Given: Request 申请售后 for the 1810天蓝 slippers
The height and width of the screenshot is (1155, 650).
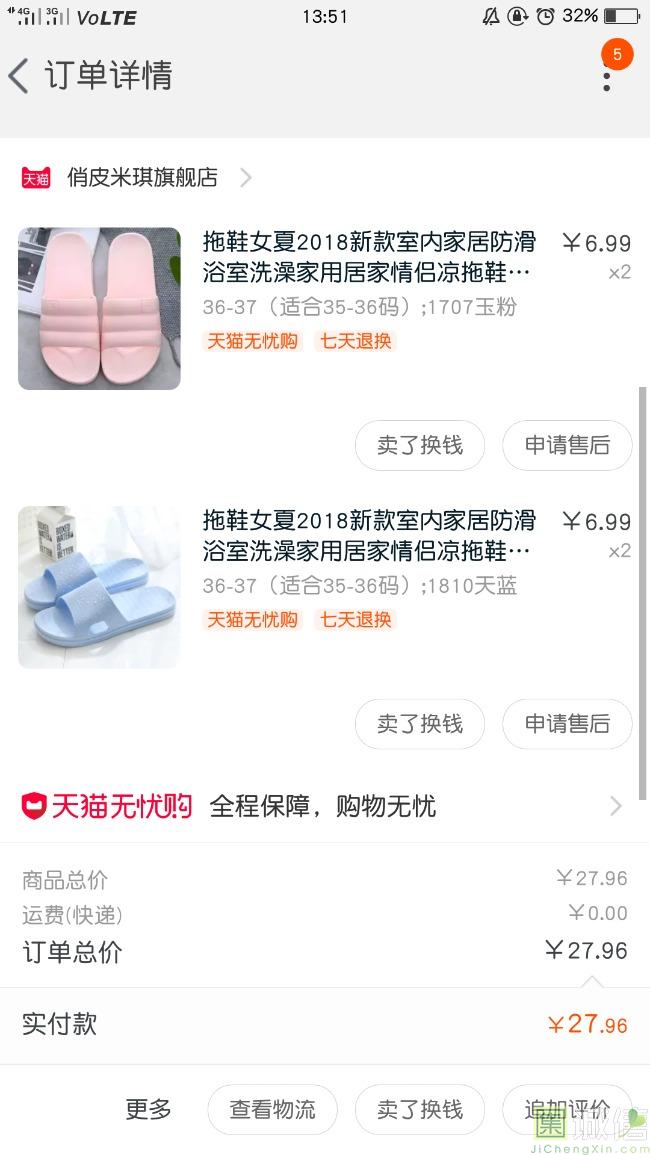Looking at the screenshot, I should coord(567,723).
